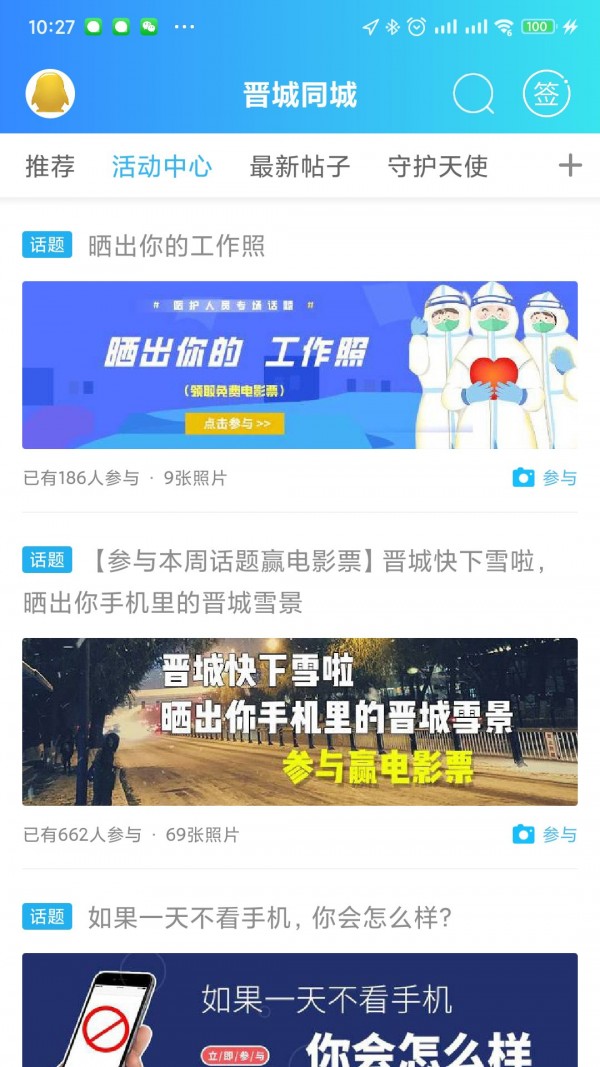Open the search icon

473,94
